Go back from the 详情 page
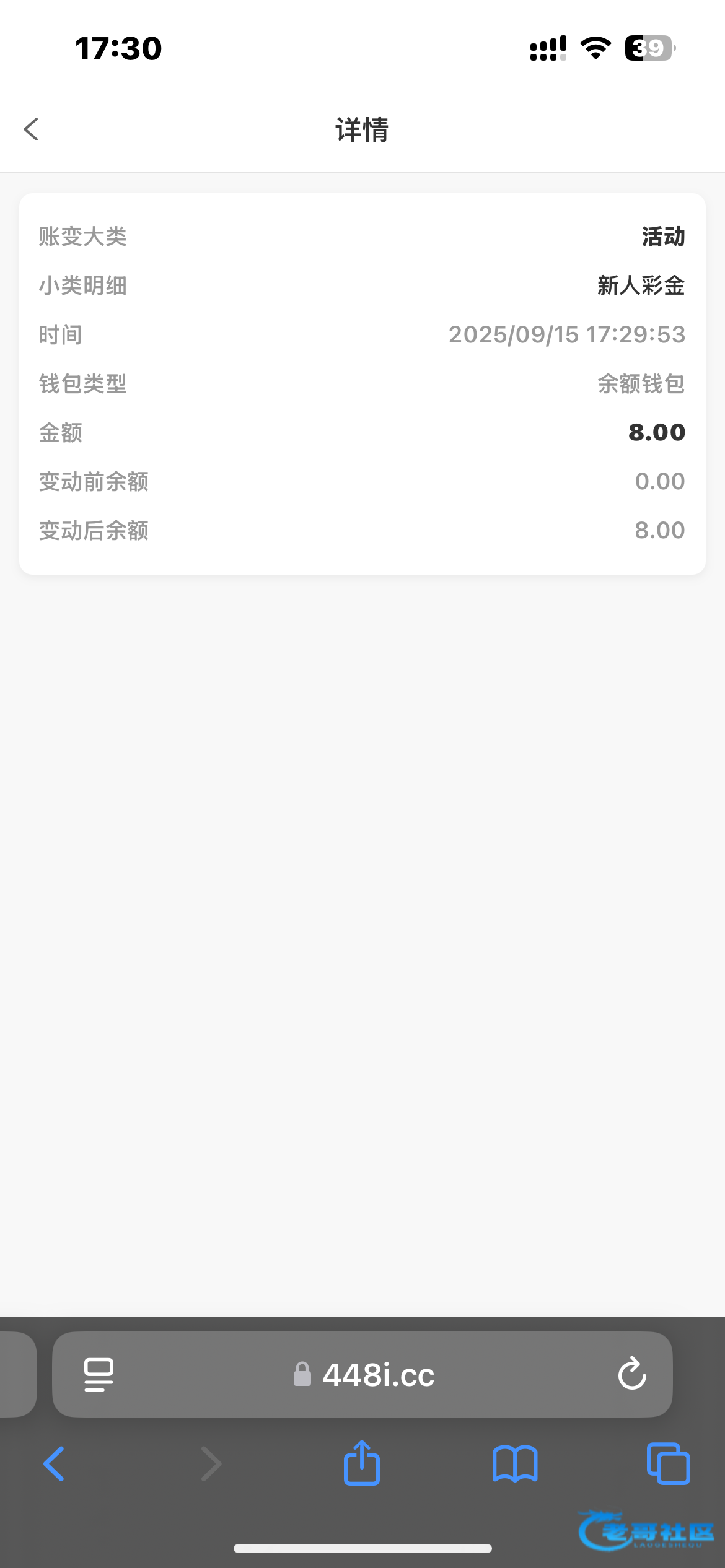The width and height of the screenshot is (725, 1568). (x=31, y=129)
